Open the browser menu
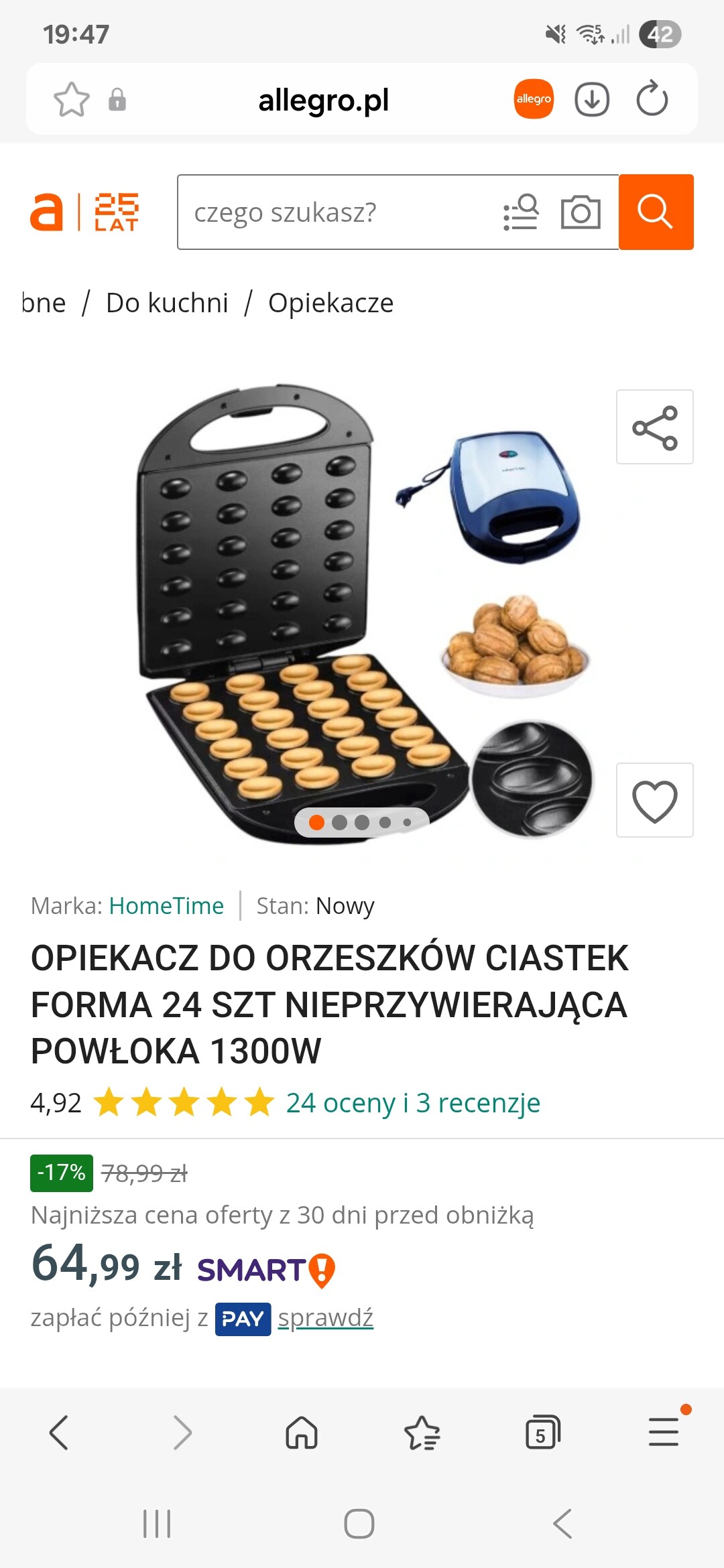This screenshot has width=724, height=1568. tap(663, 1433)
